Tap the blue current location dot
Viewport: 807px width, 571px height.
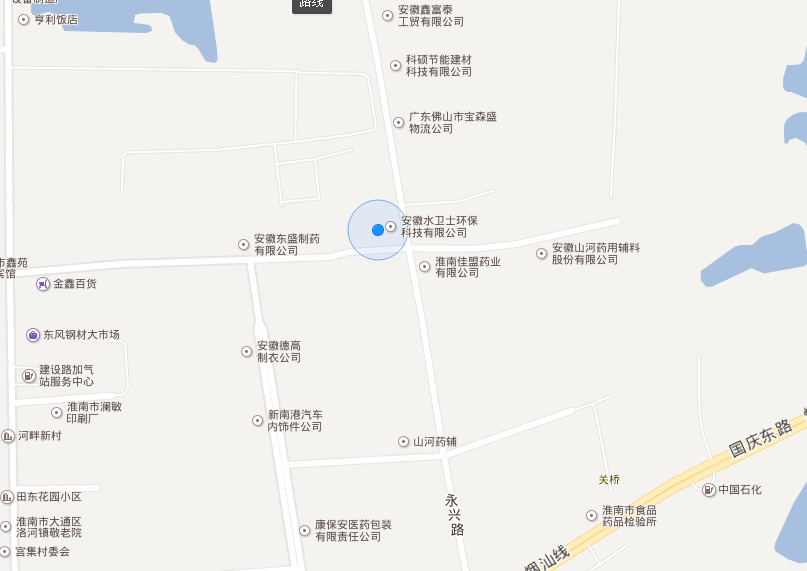[x=377, y=230]
